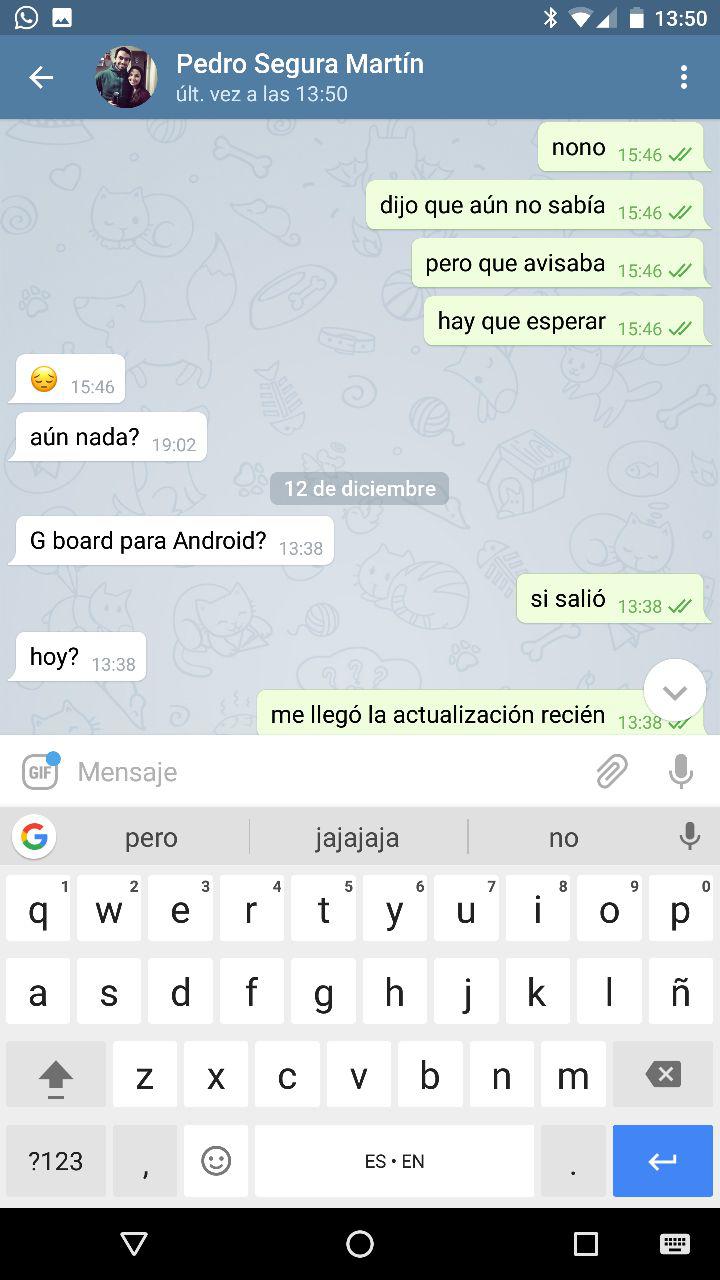Focus the Mensaje text field

330,772
